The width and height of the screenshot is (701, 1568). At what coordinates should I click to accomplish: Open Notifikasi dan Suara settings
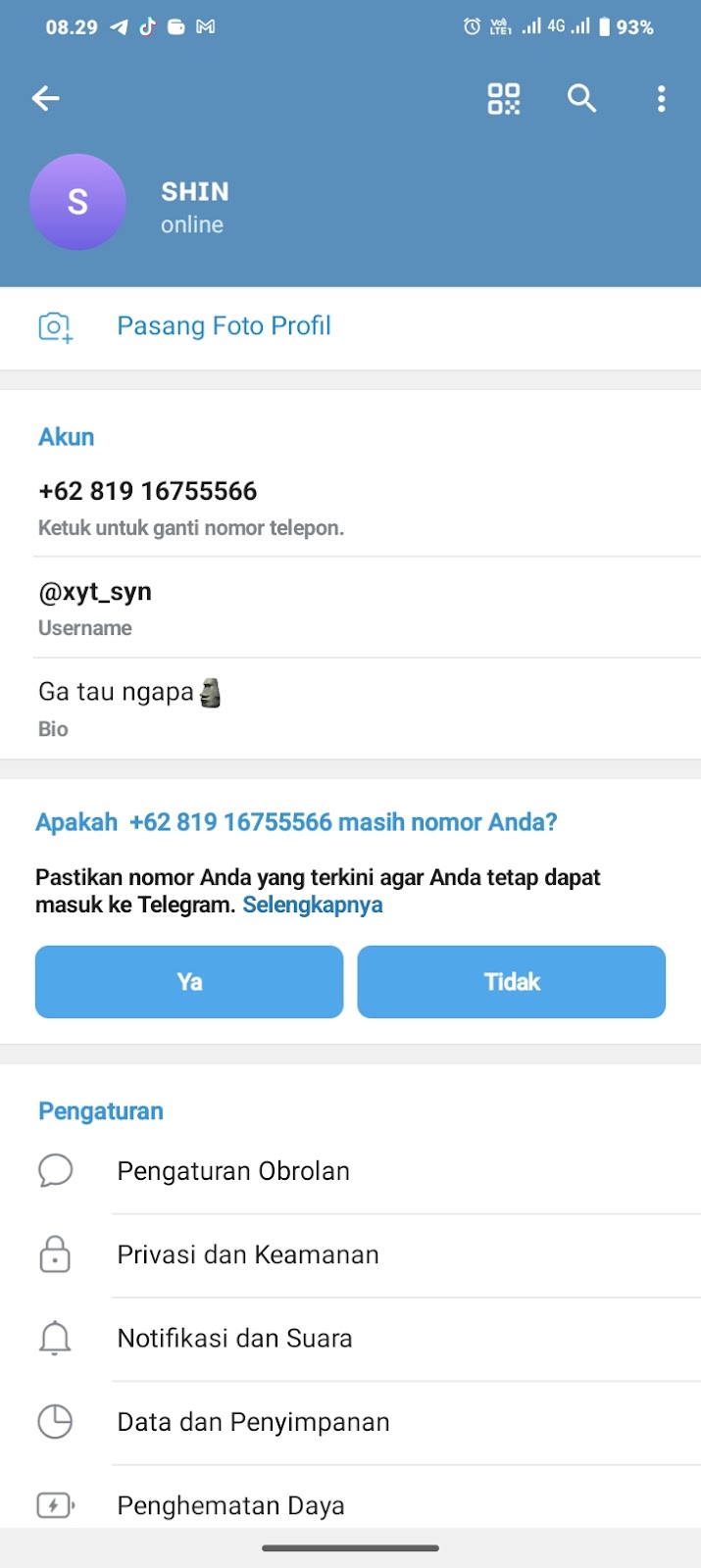(x=234, y=1339)
